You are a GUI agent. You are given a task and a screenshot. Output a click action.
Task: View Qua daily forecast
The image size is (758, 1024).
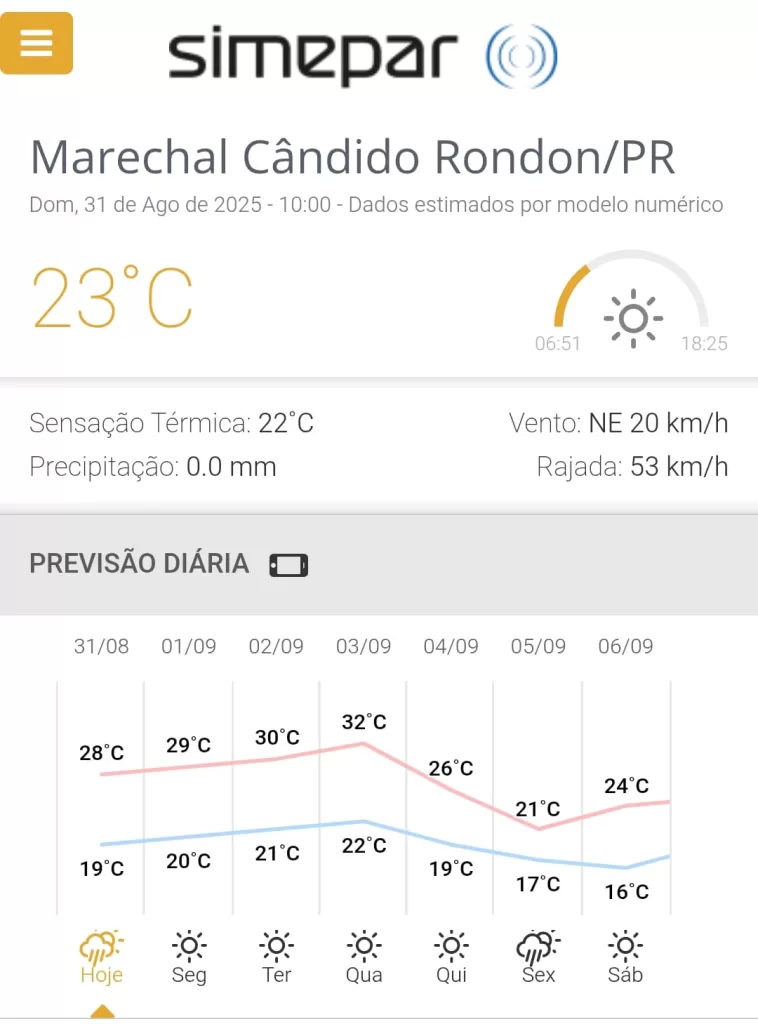[x=364, y=956]
